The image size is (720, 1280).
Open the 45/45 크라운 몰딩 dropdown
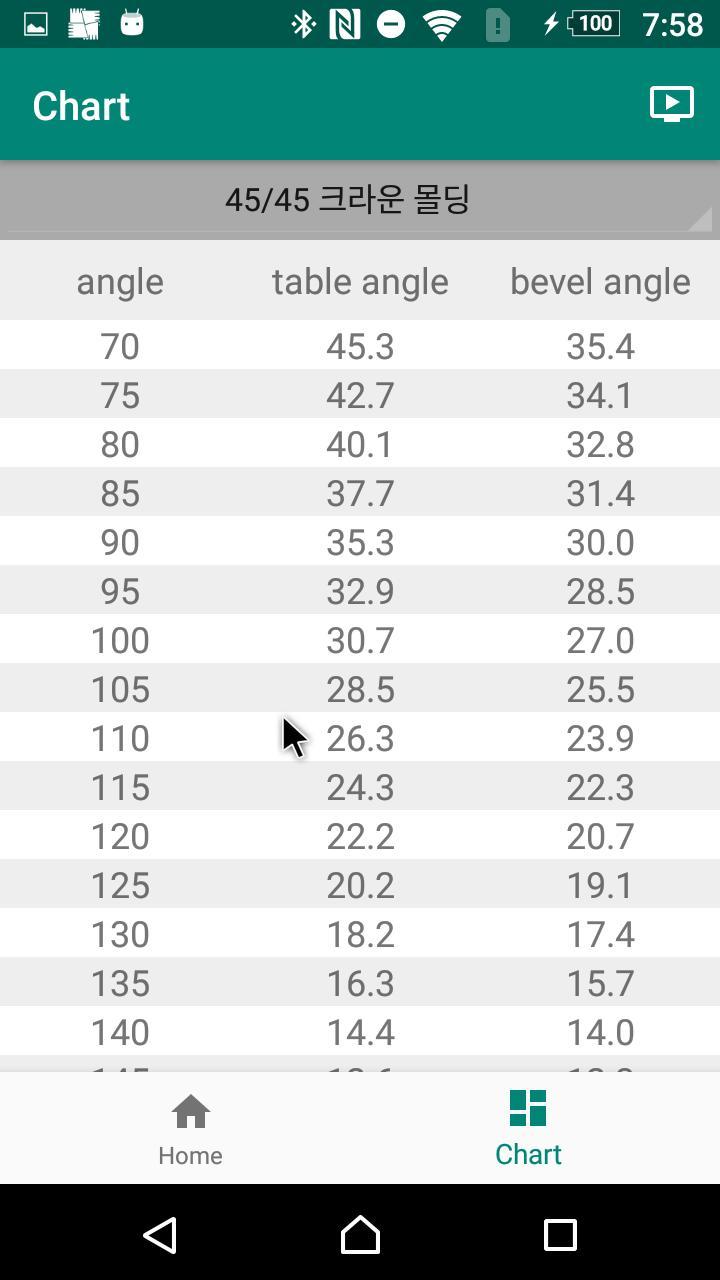coord(360,200)
